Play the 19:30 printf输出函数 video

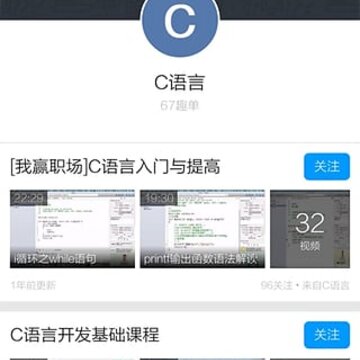[202, 229]
